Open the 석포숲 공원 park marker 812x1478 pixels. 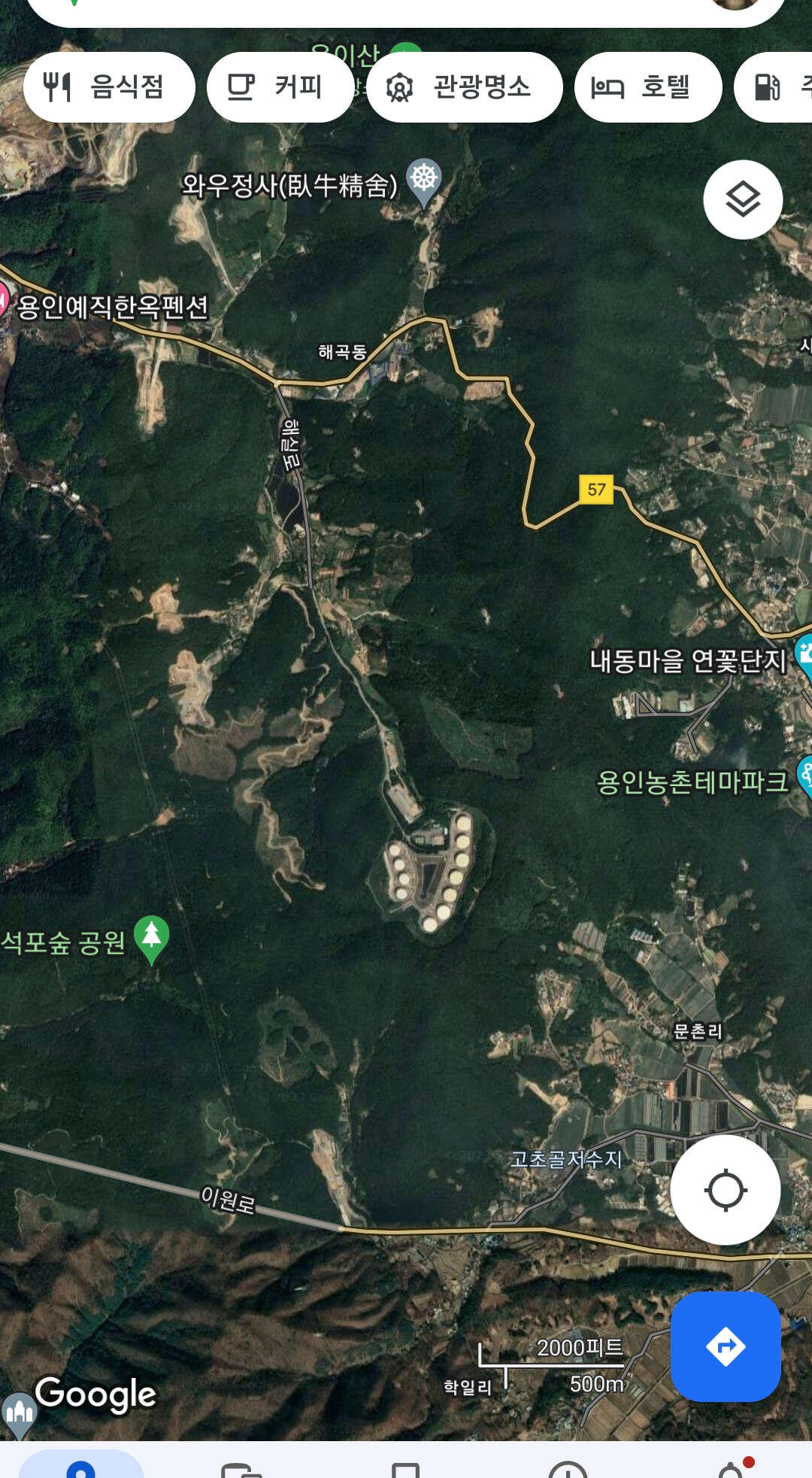pyautogui.click(x=151, y=937)
